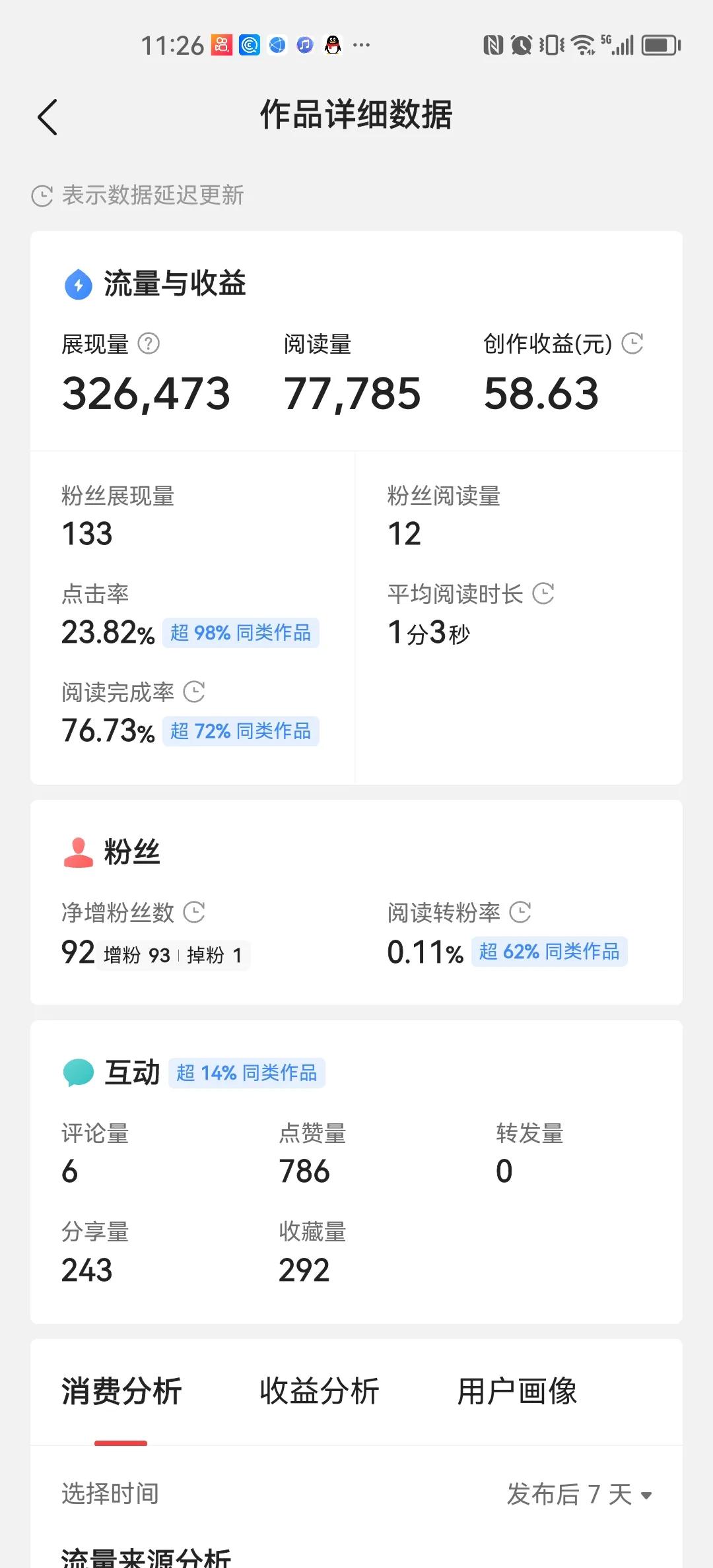The height and width of the screenshot is (1568, 713).
Task: Click the clock icon beside 阅读完成率
Action: tap(194, 692)
